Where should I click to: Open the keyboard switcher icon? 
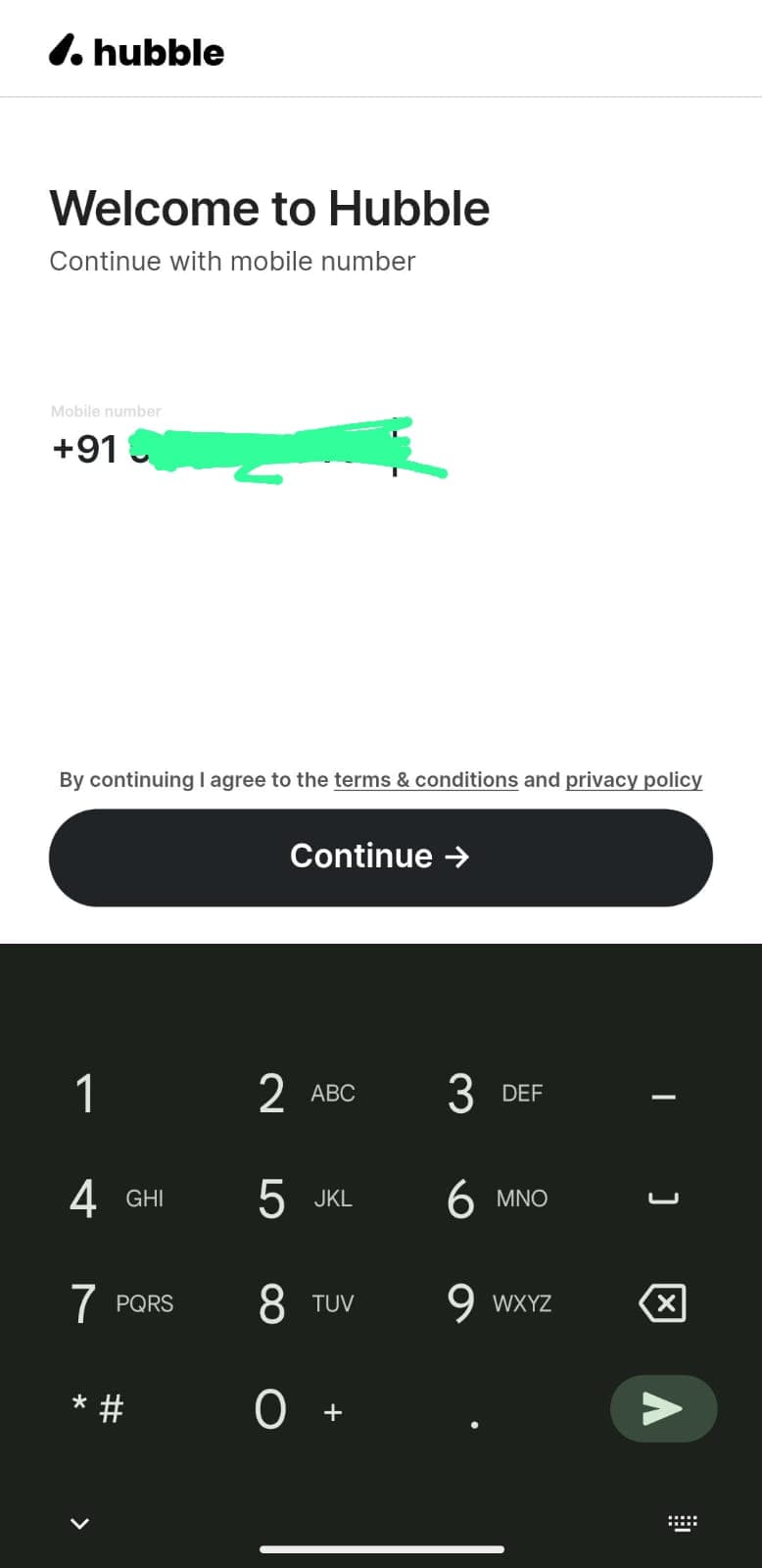pyautogui.click(x=682, y=1522)
